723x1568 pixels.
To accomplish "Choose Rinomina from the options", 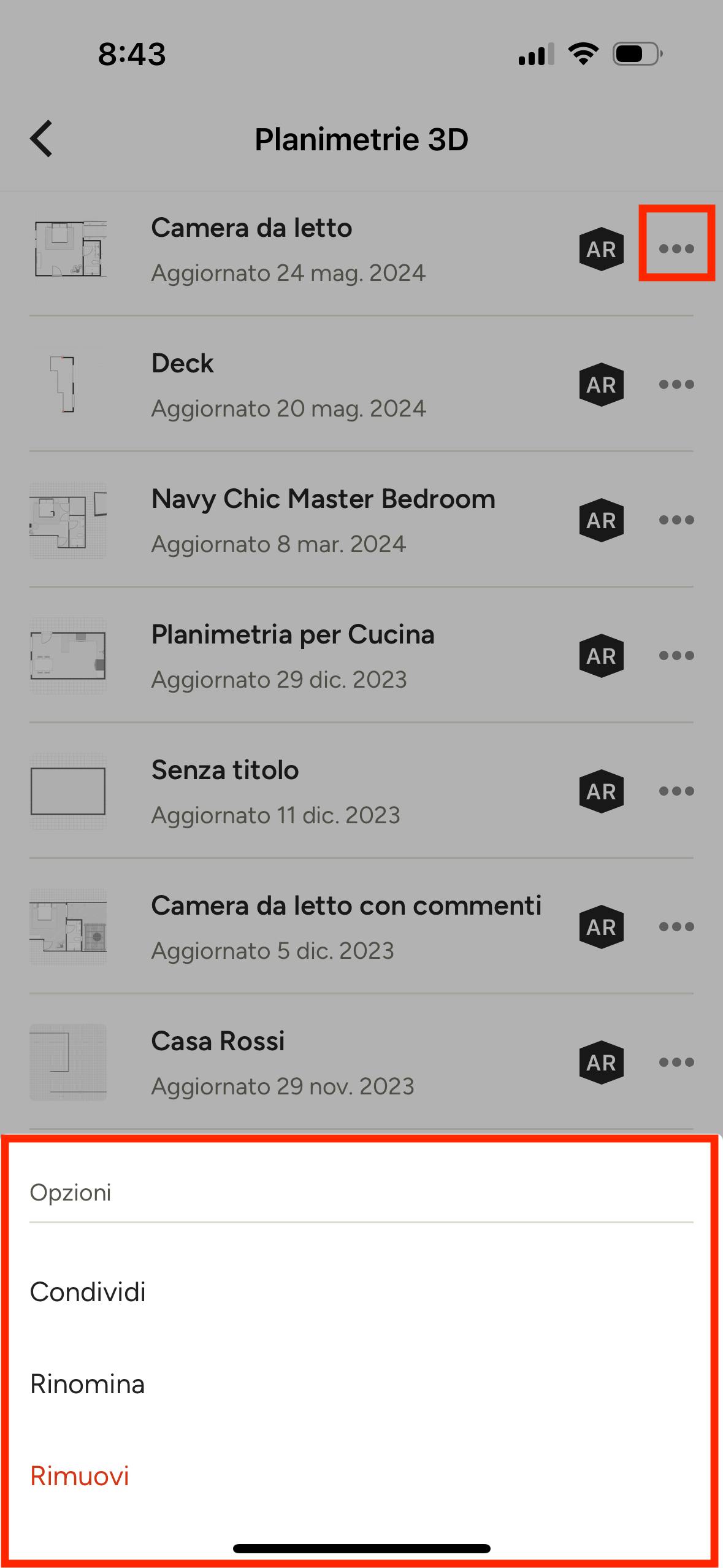I will (x=361, y=1384).
